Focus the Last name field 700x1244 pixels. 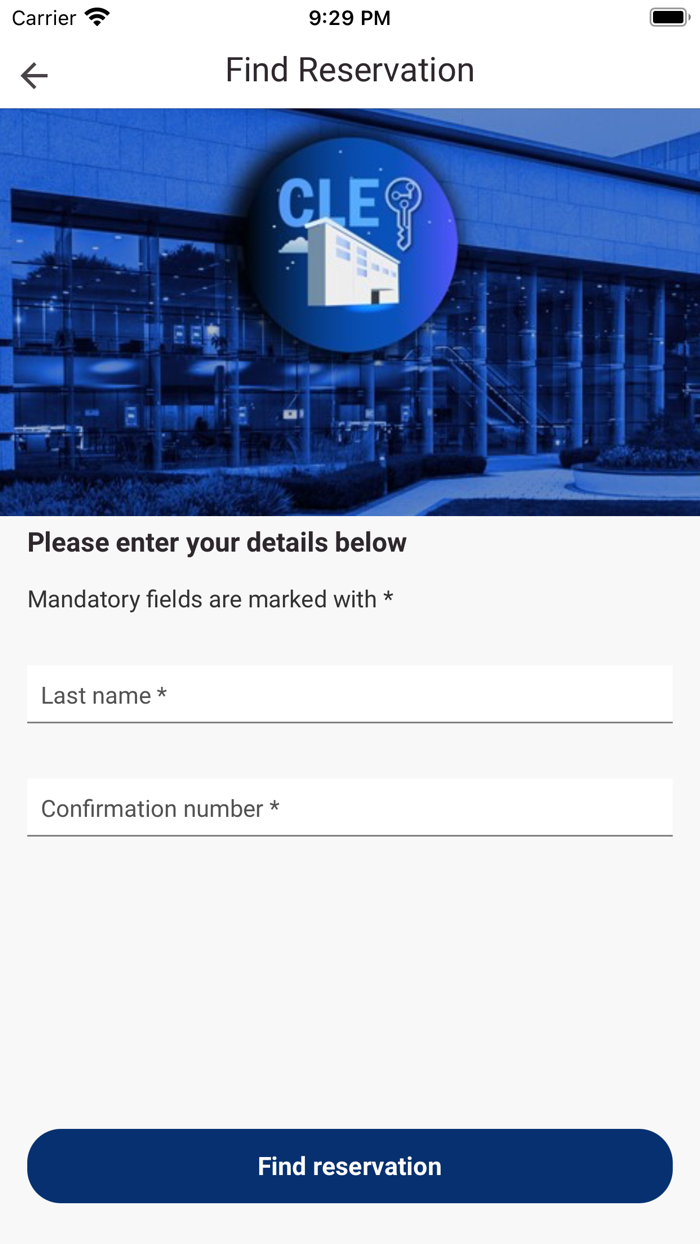click(x=349, y=694)
